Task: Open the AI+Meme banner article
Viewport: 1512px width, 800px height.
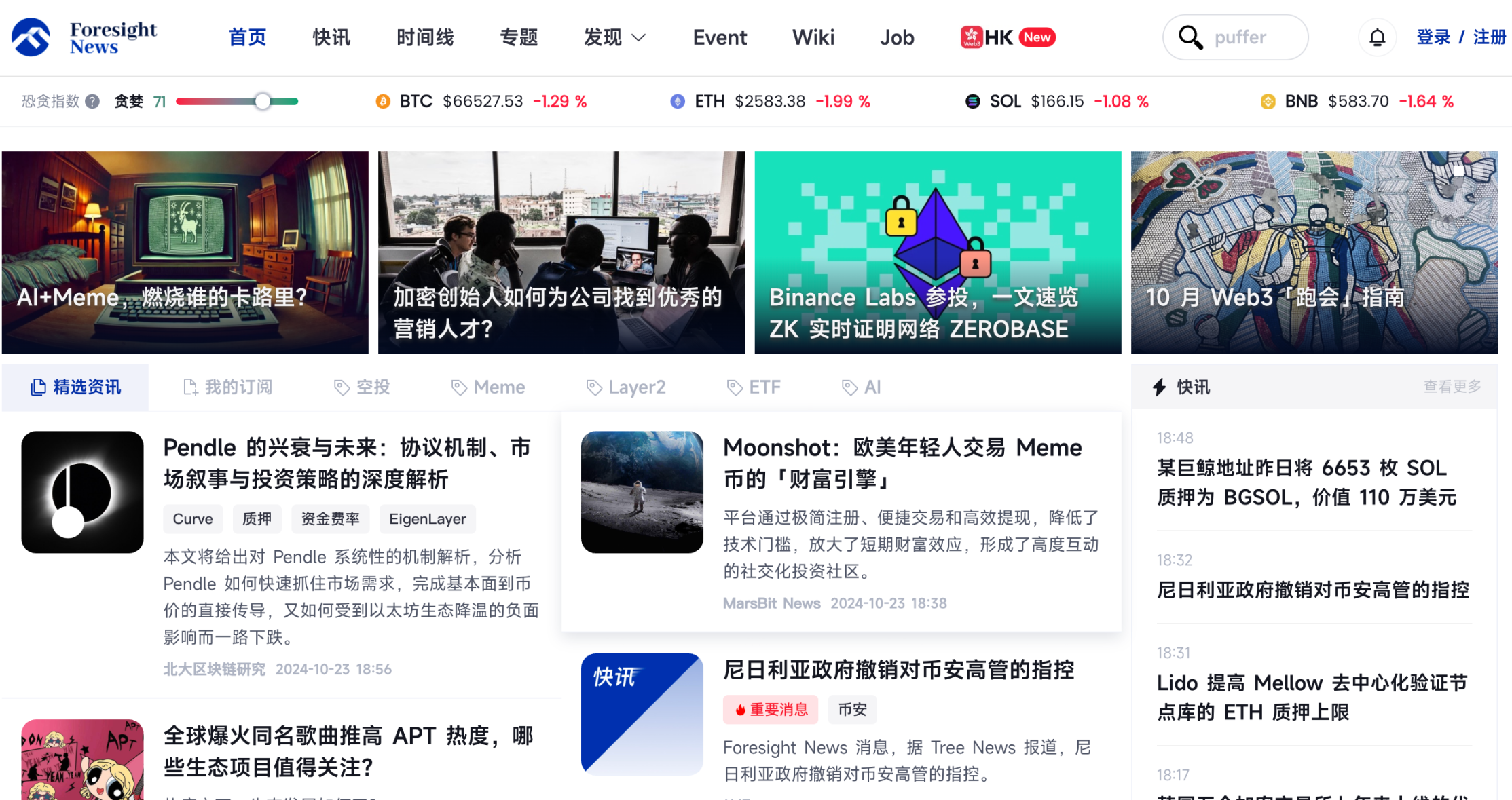Action: [185, 252]
